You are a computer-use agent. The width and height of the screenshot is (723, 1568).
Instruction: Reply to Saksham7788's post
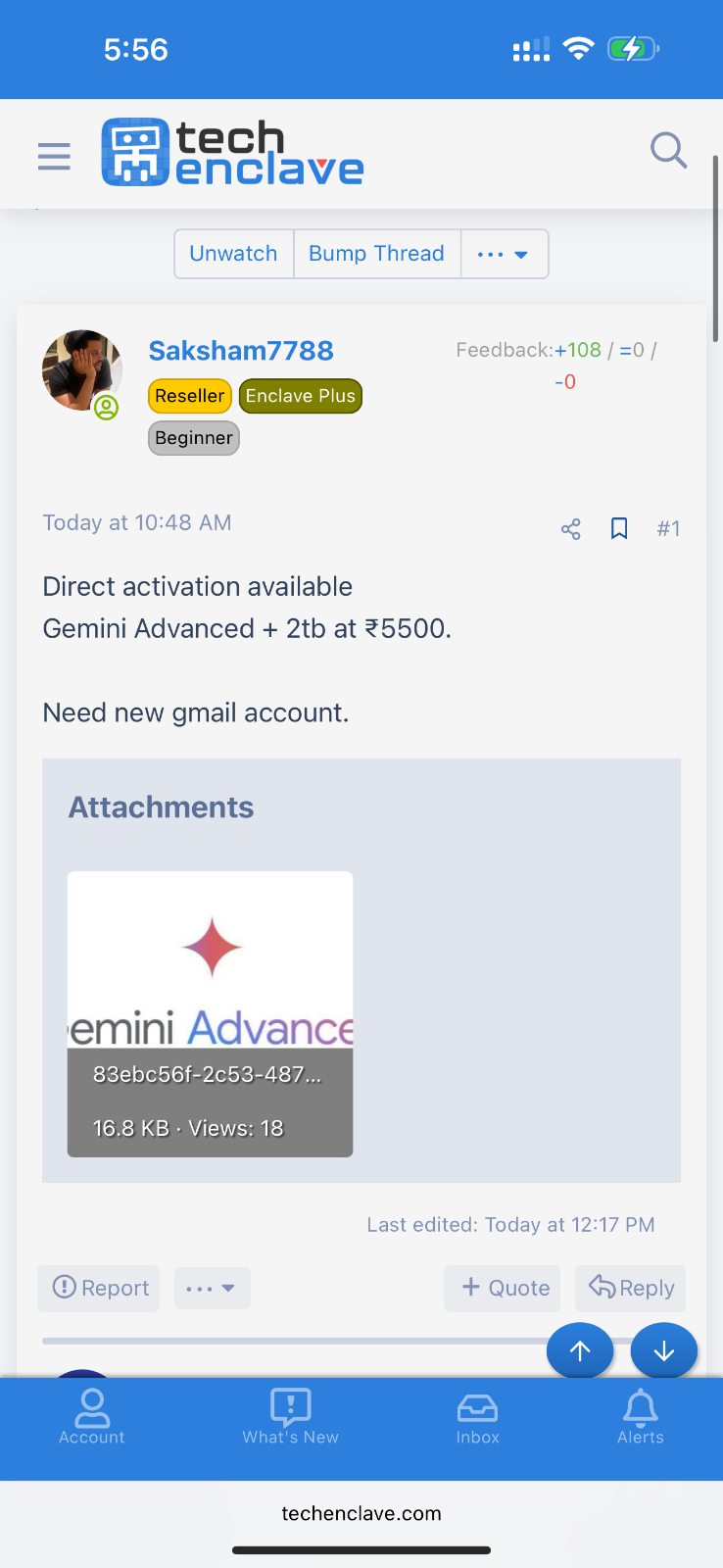[631, 1288]
